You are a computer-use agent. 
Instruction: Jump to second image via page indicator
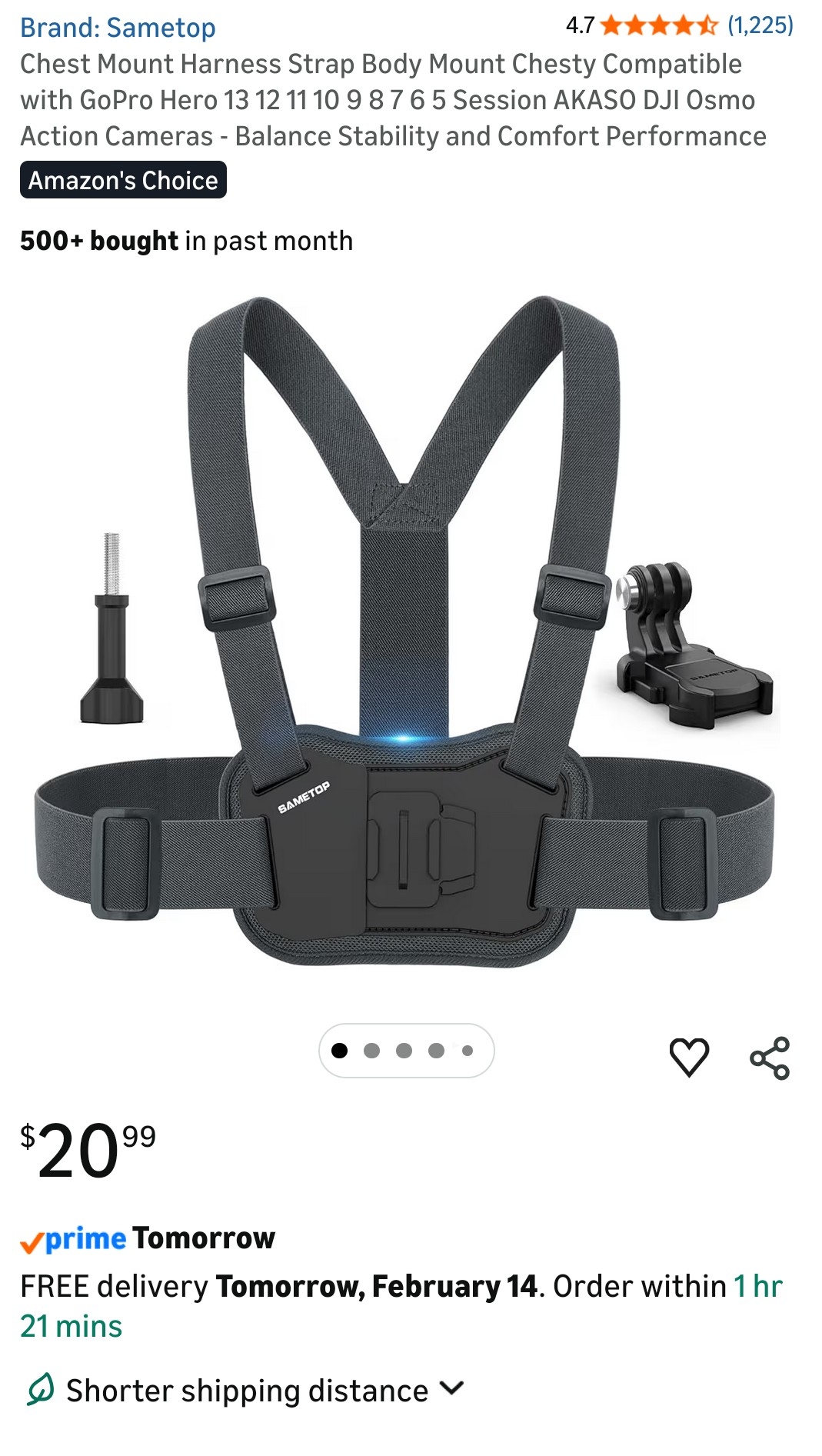coord(372,1051)
